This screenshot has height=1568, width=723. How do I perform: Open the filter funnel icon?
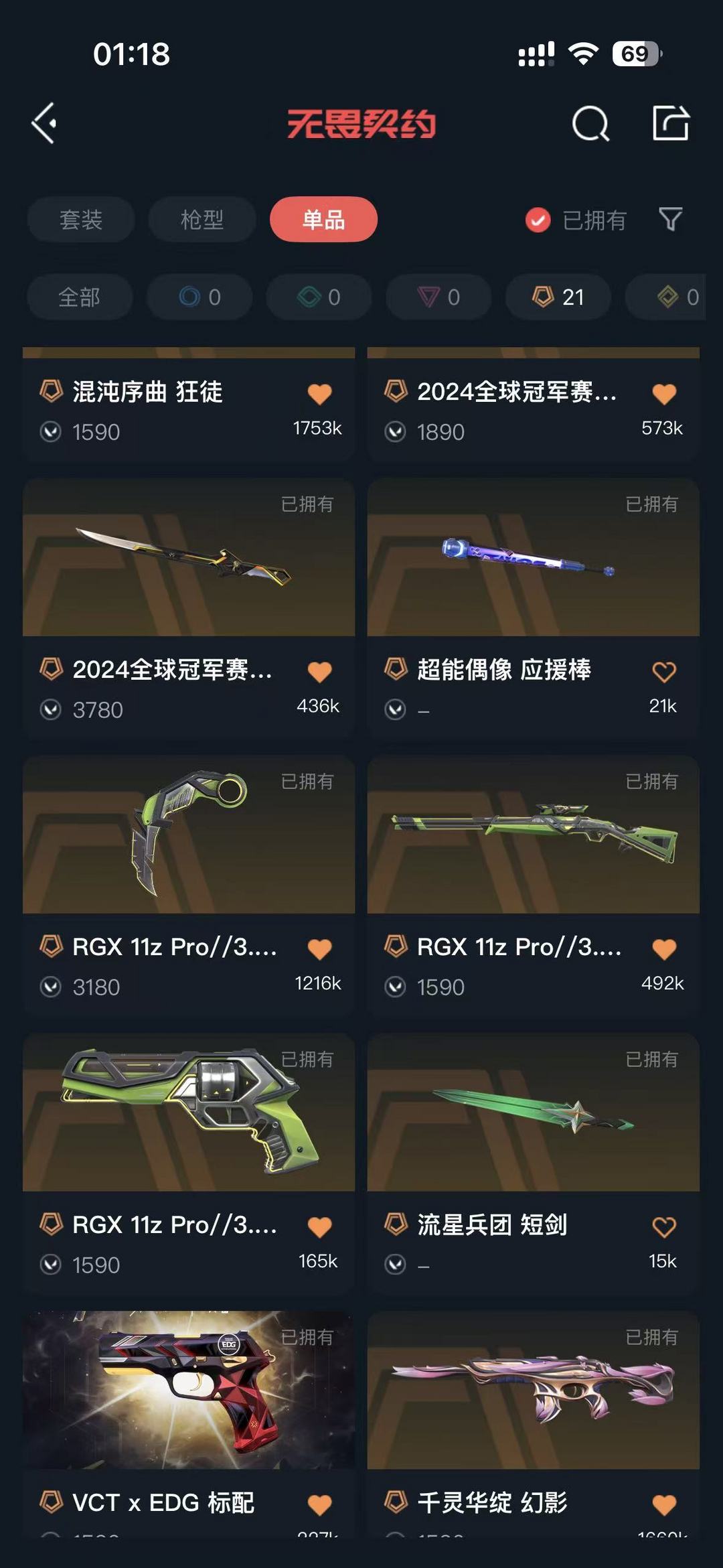(x=671, y=219)
